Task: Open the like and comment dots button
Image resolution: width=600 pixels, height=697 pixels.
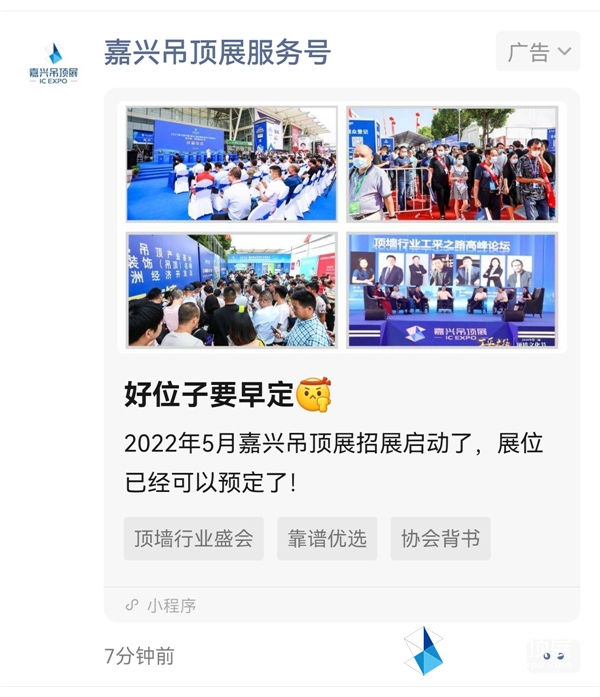Action: click(x=554, y=656)
